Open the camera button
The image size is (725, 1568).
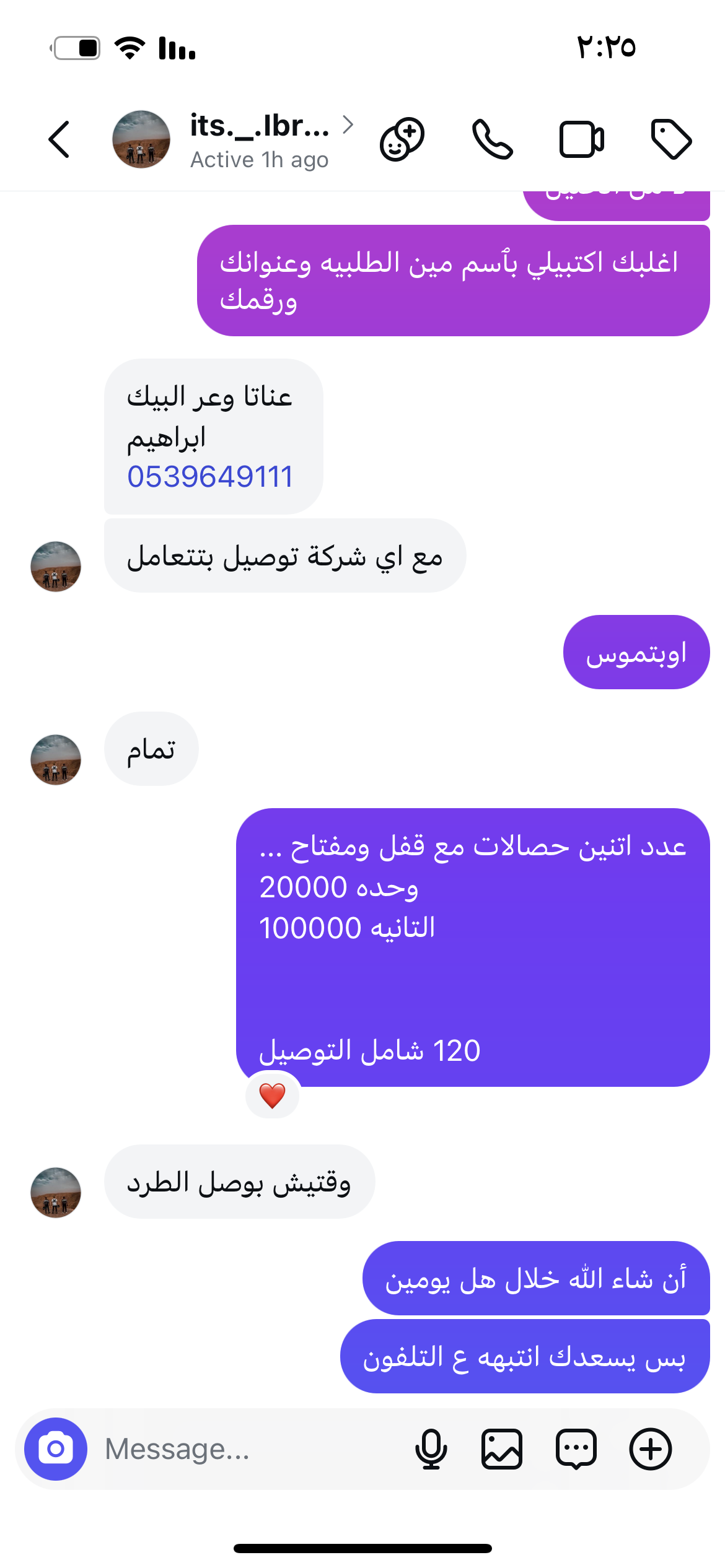pyautogui.click(x=56, y=1449)
